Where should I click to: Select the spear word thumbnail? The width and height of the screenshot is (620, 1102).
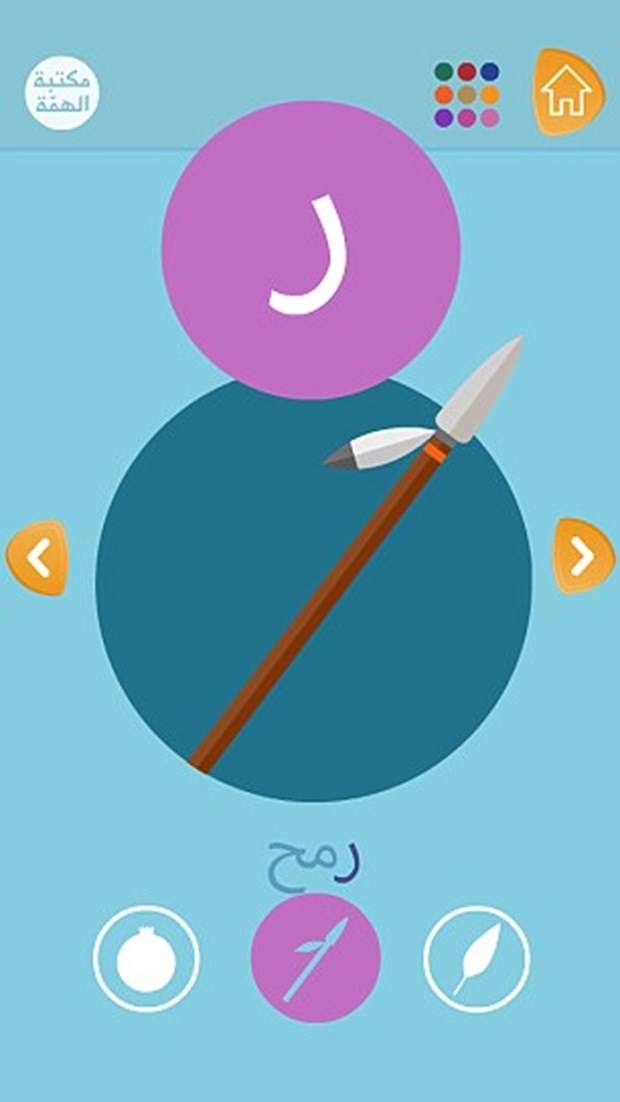[x=315, y=958]
